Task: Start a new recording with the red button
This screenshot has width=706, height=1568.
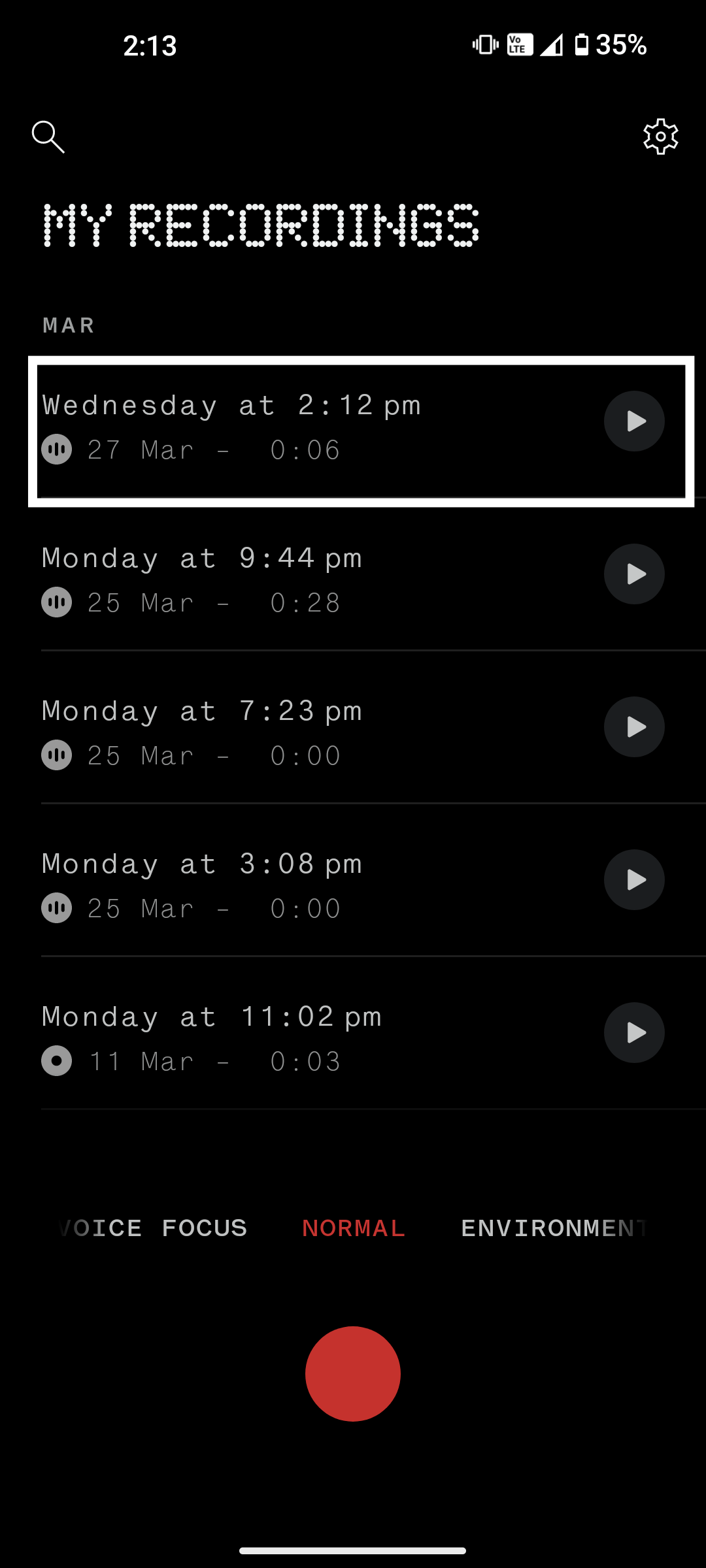Action: click(353, 1374)
